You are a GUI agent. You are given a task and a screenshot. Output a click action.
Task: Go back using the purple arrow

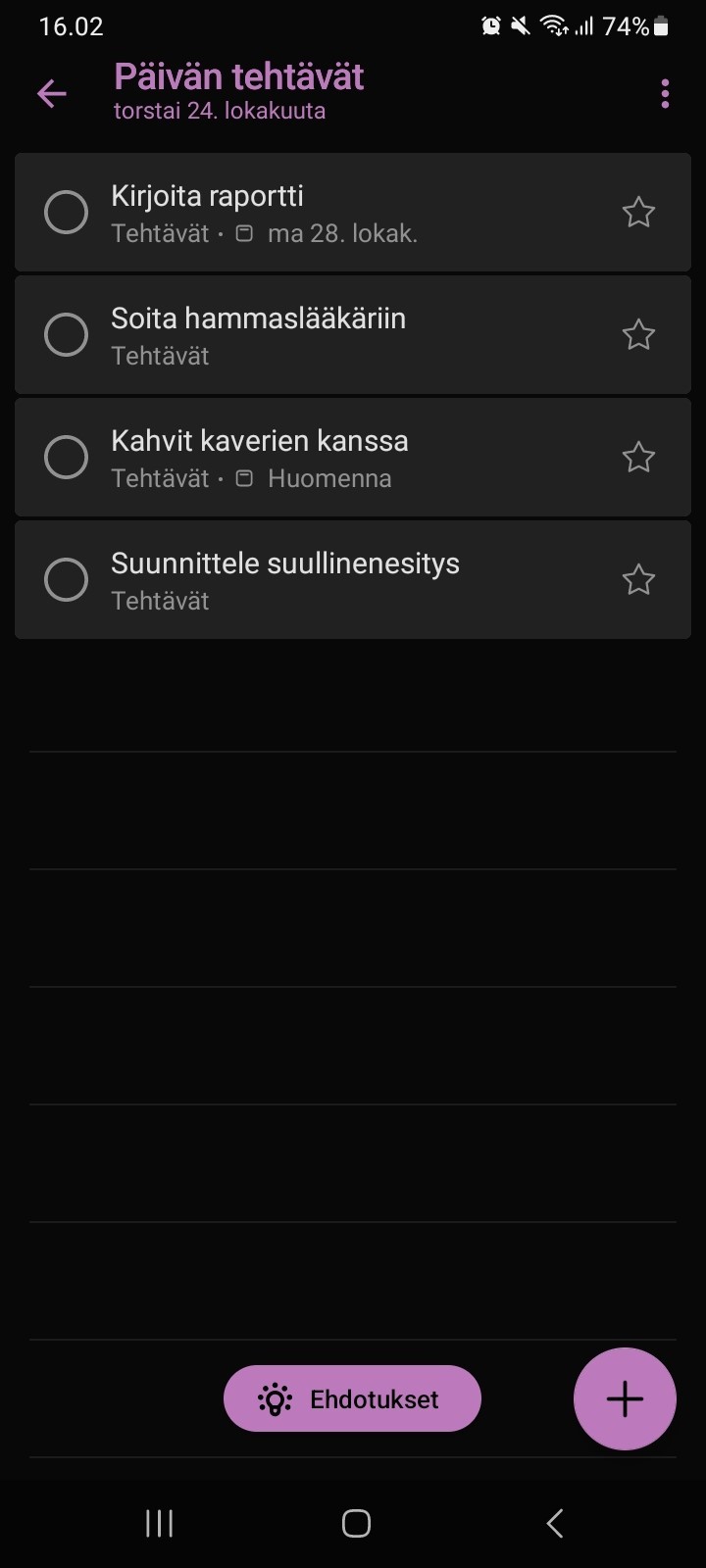51,94
